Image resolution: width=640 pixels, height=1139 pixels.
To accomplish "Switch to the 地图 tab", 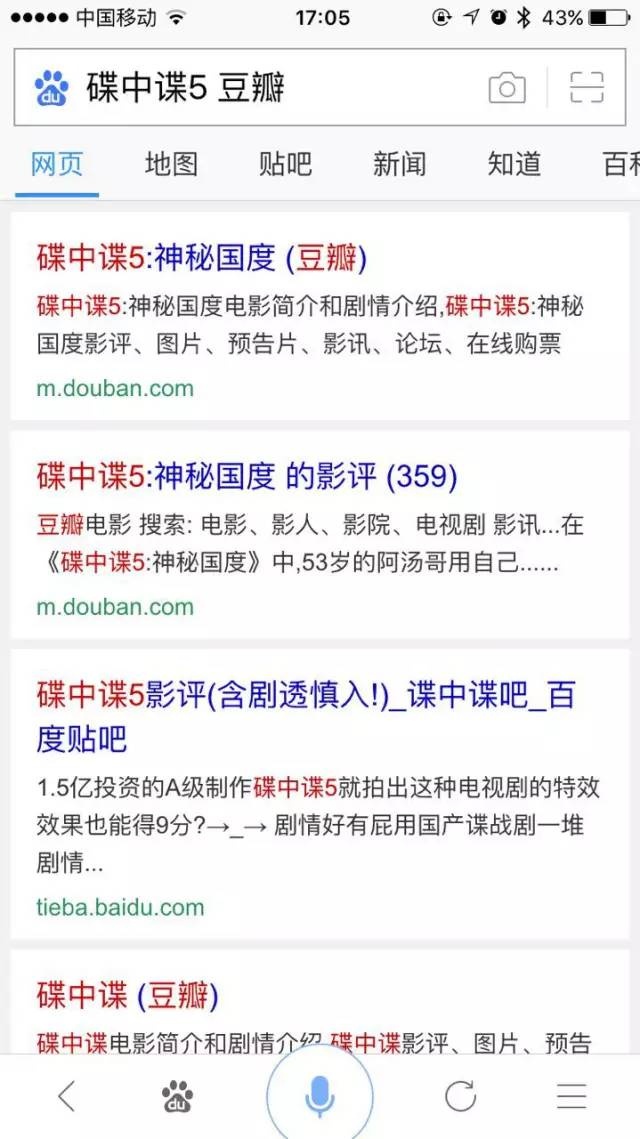I will (x=171, y=164).
